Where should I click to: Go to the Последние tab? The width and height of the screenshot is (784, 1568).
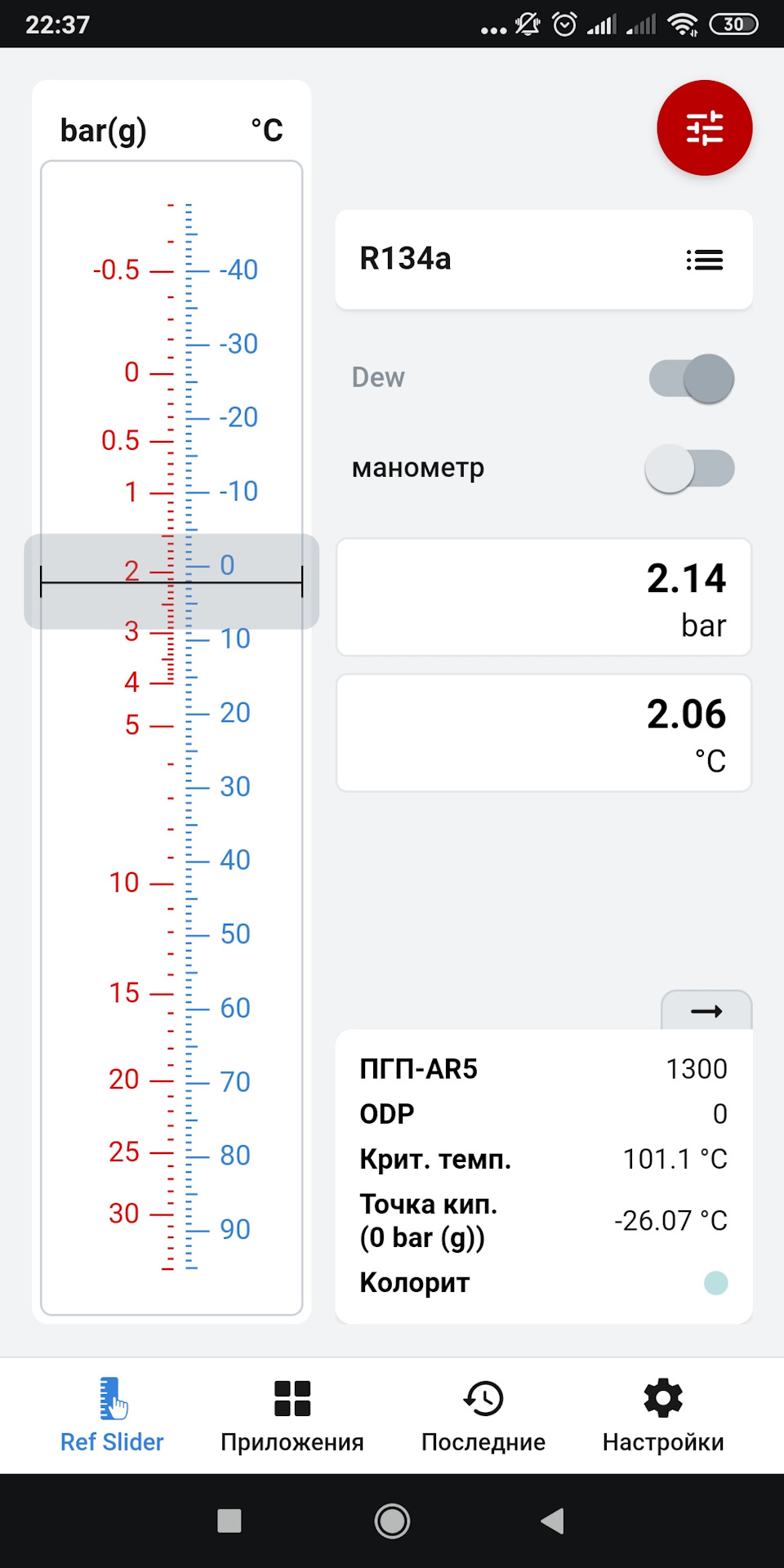pos(483,1414)
